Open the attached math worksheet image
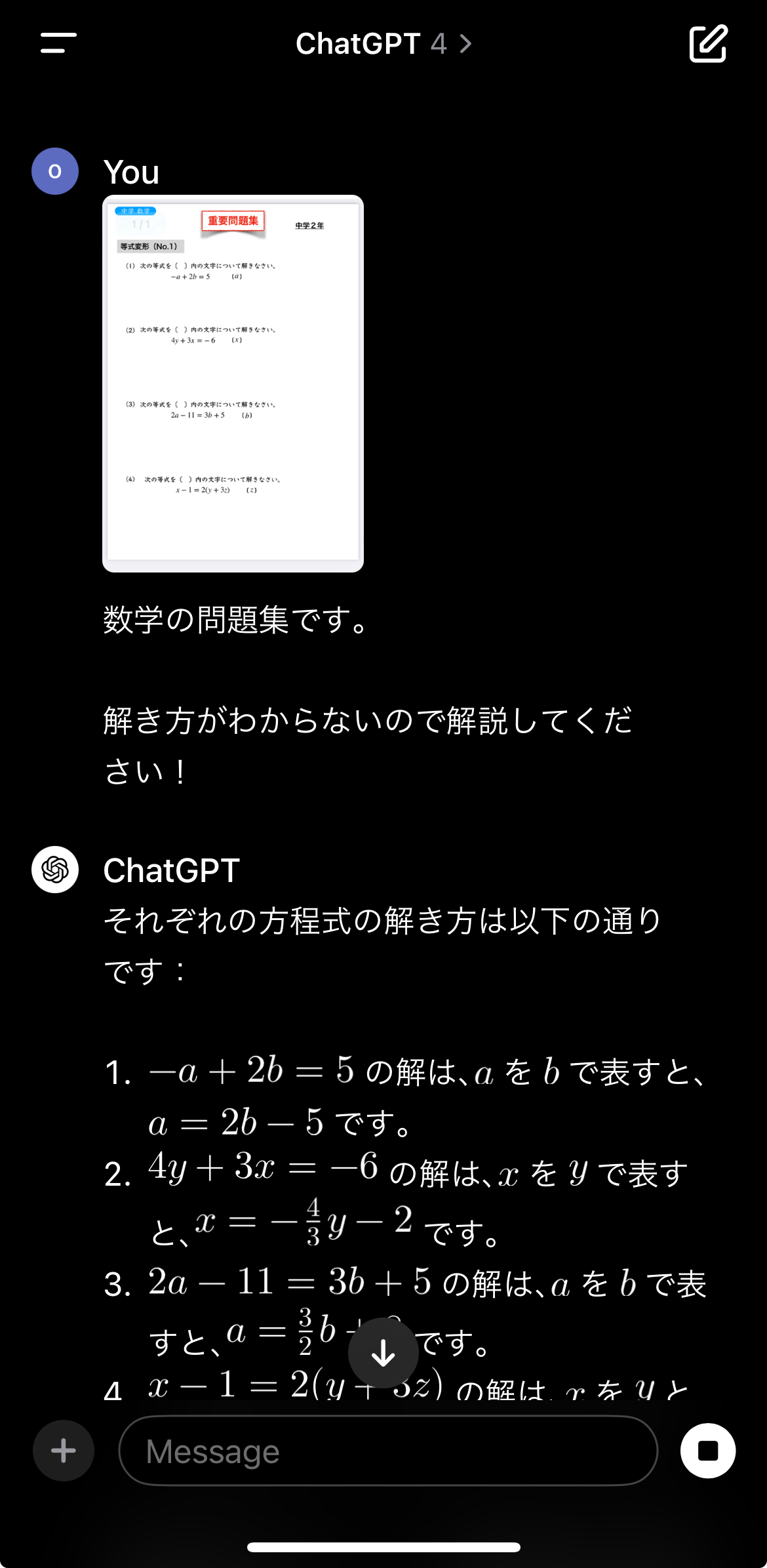Image resolution: width=767 pixels, height=1568 pixels. point(232,383)
